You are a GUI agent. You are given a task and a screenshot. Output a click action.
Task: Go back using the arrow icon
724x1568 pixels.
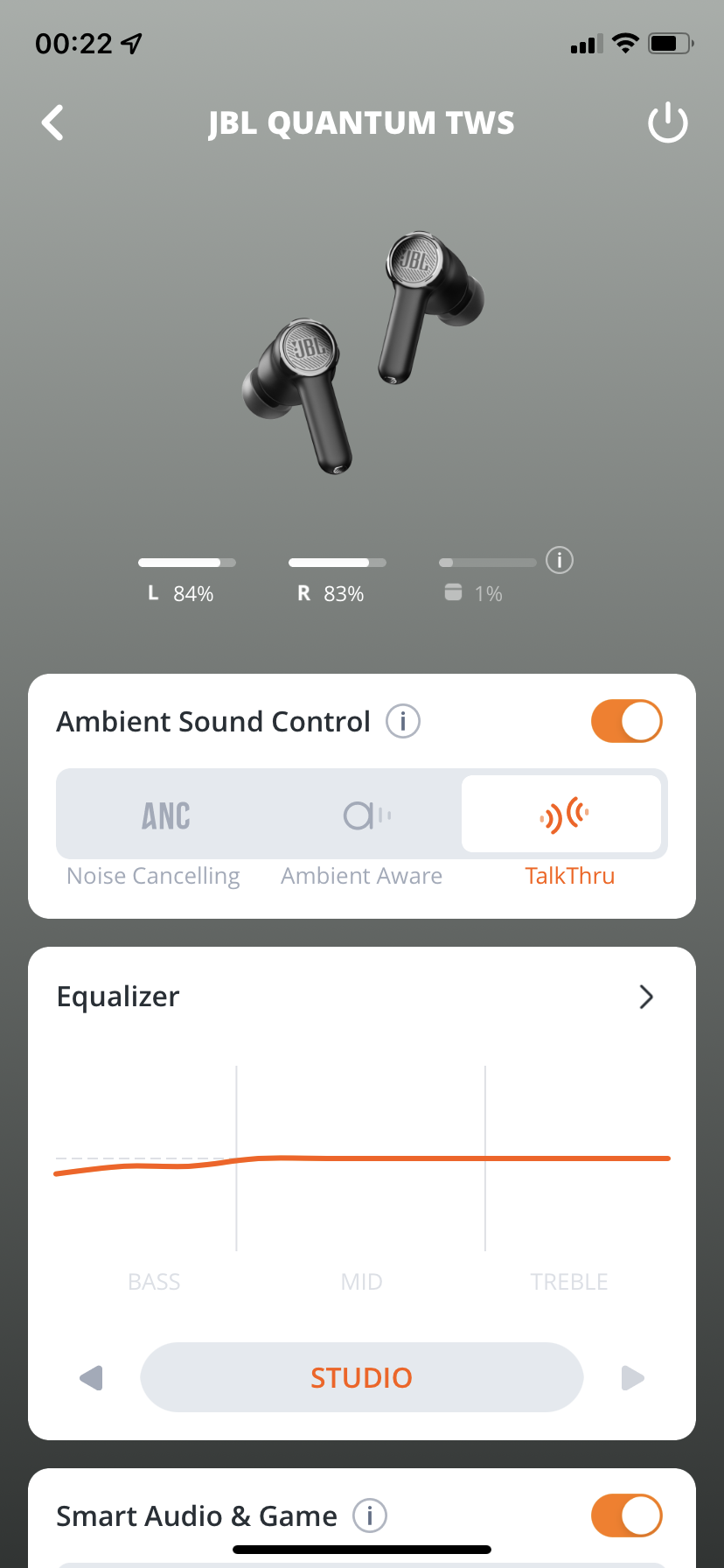pyautogui.click(x=53, y=122)
